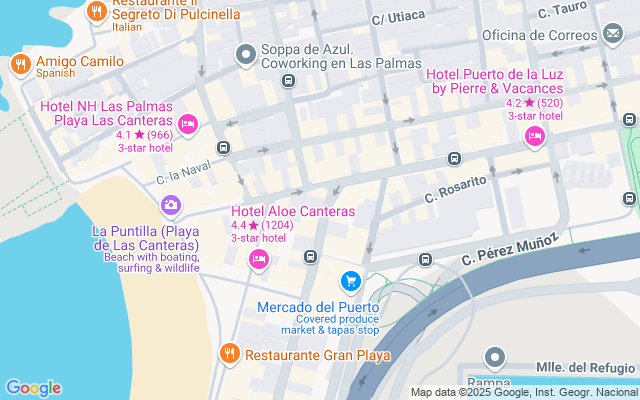This screenshot has height=400, width=640.
Task: Open the Google logo link
Action: tap(33, 388)
